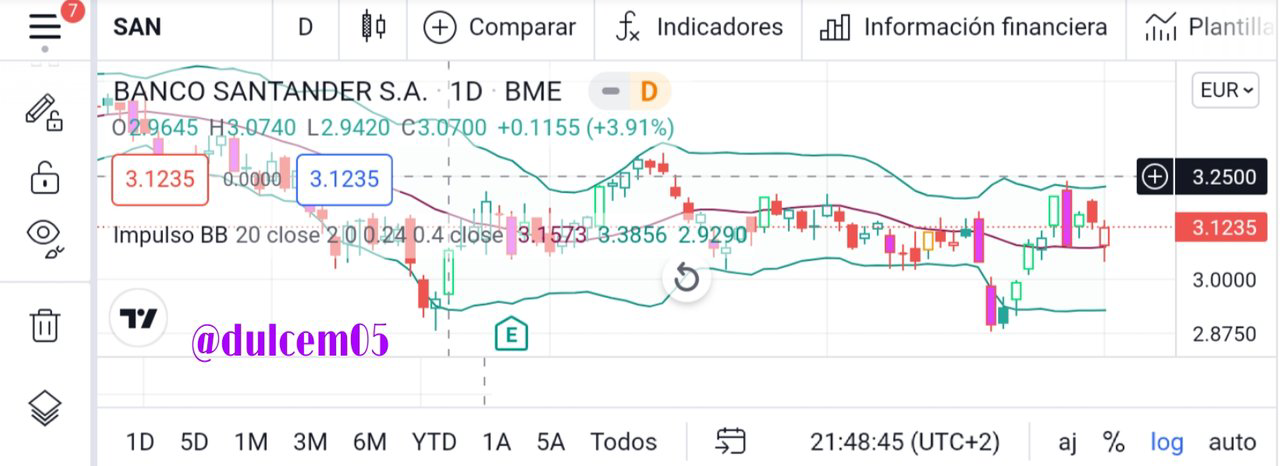
Task: Tap Comparar to add a symbol
Action: pyautogui.click(x=500, y=27)
